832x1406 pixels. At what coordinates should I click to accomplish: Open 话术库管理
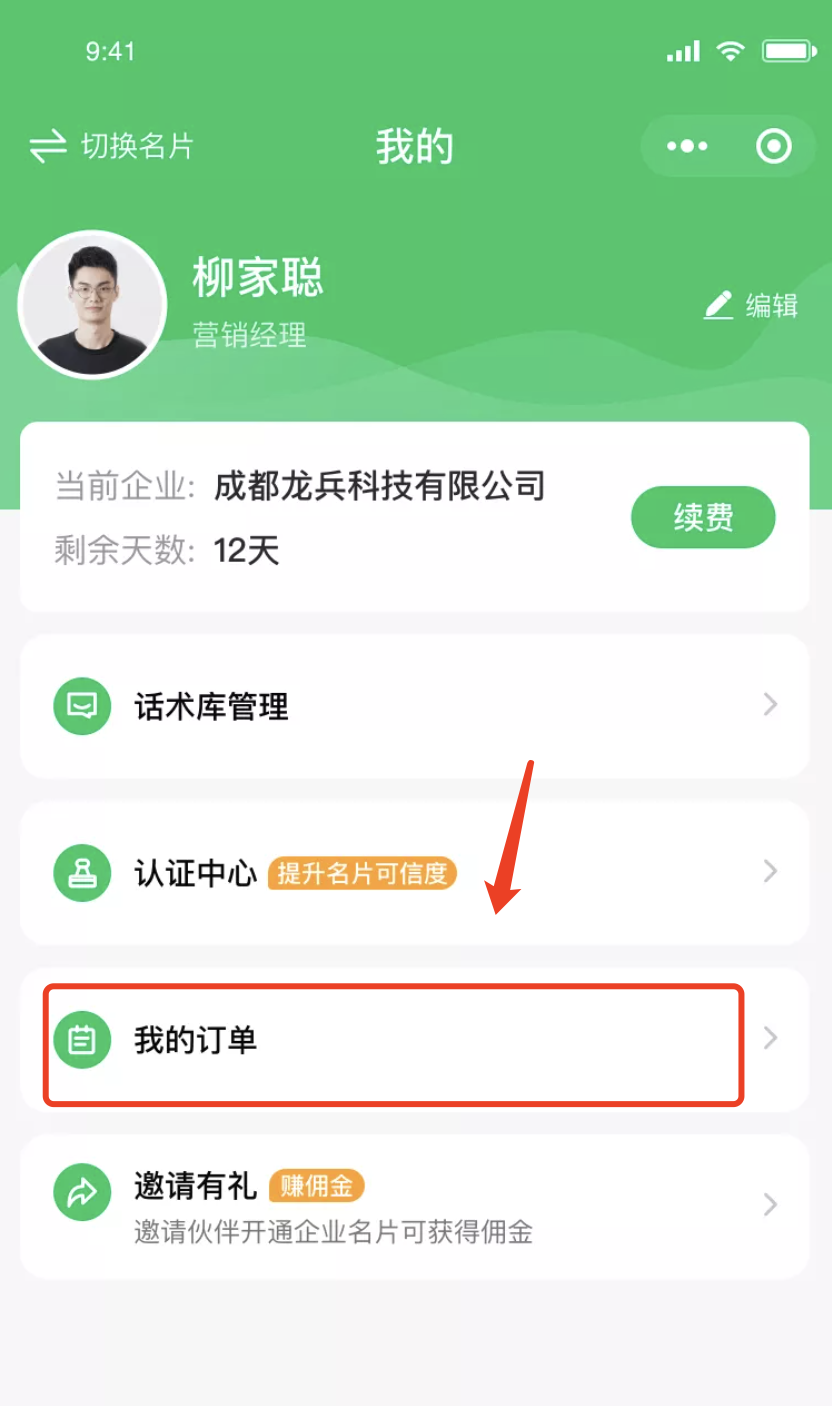[x=414, y=706]
